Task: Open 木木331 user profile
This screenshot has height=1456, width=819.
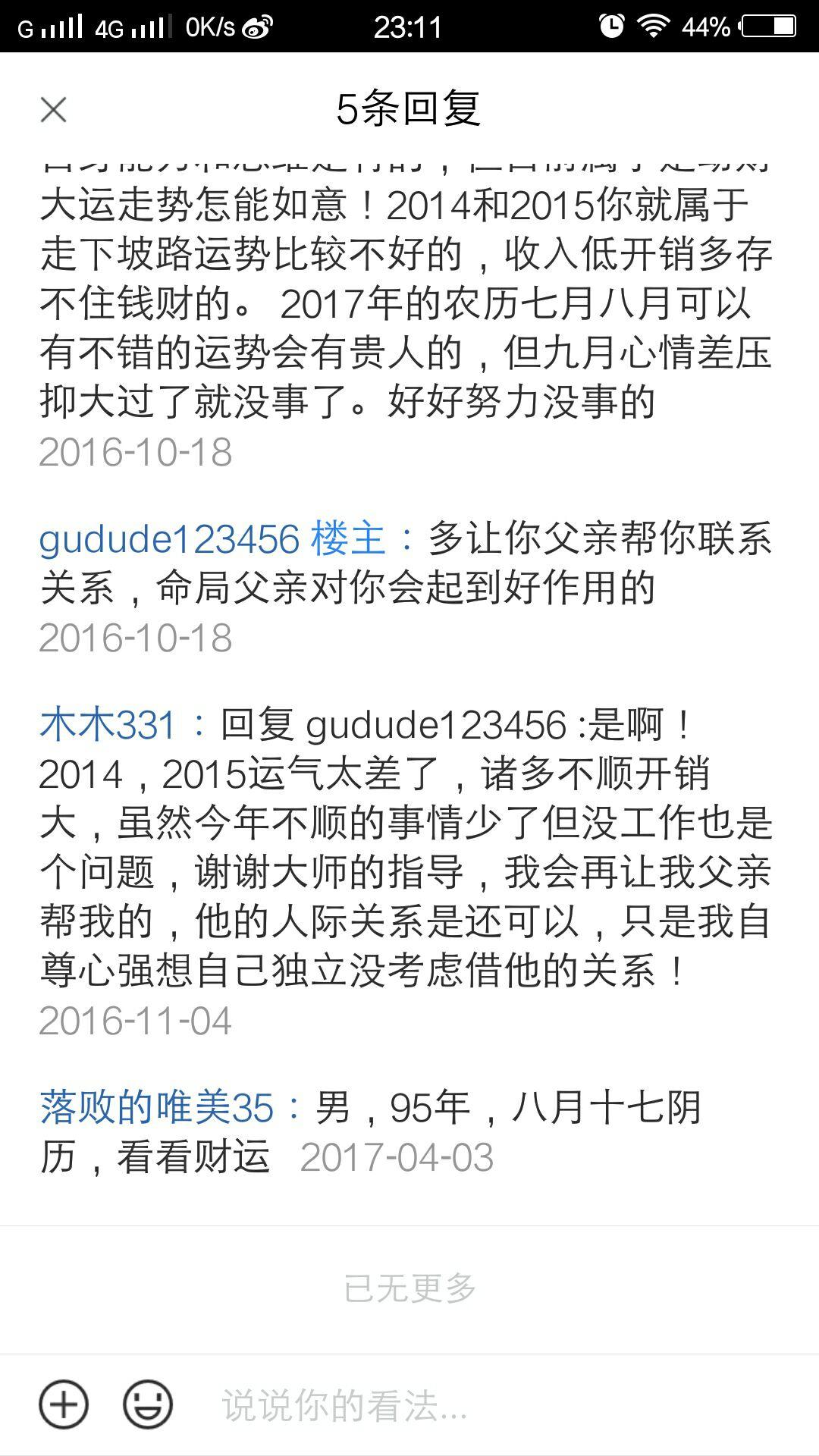Action: [108, 725]
